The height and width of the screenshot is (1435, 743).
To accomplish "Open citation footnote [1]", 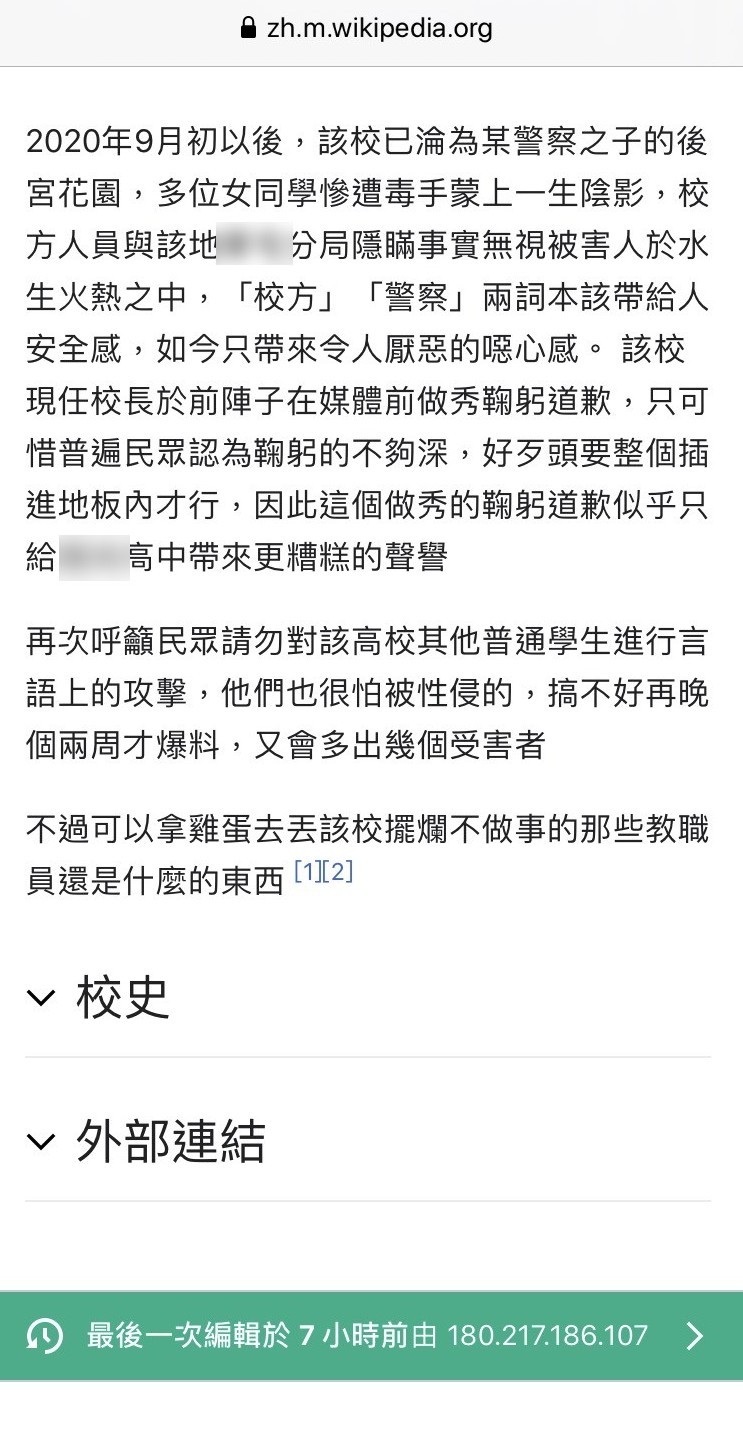I will click(309, 872).
